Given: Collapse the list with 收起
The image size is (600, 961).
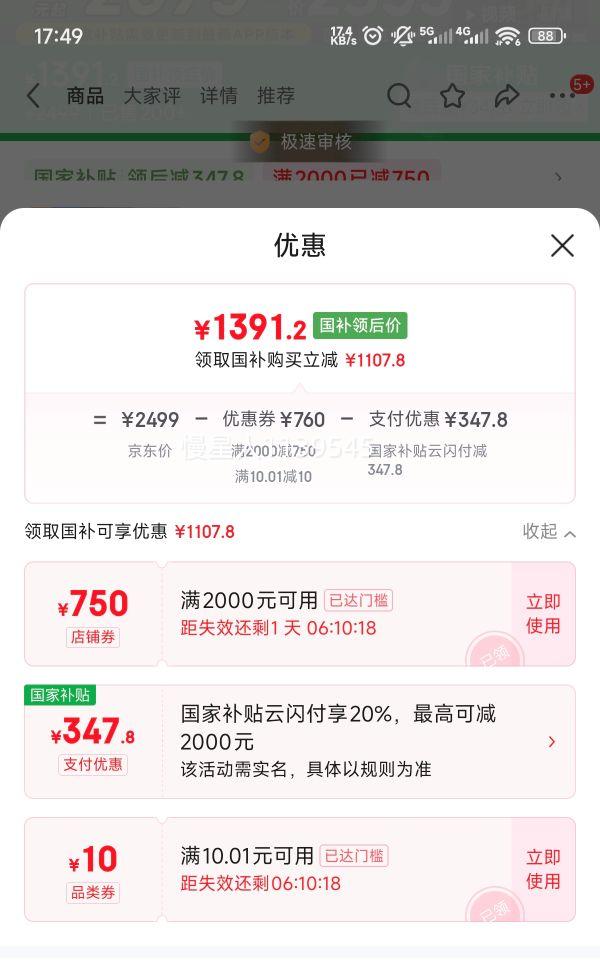Looking at the screenshot, I should [549, 531].
